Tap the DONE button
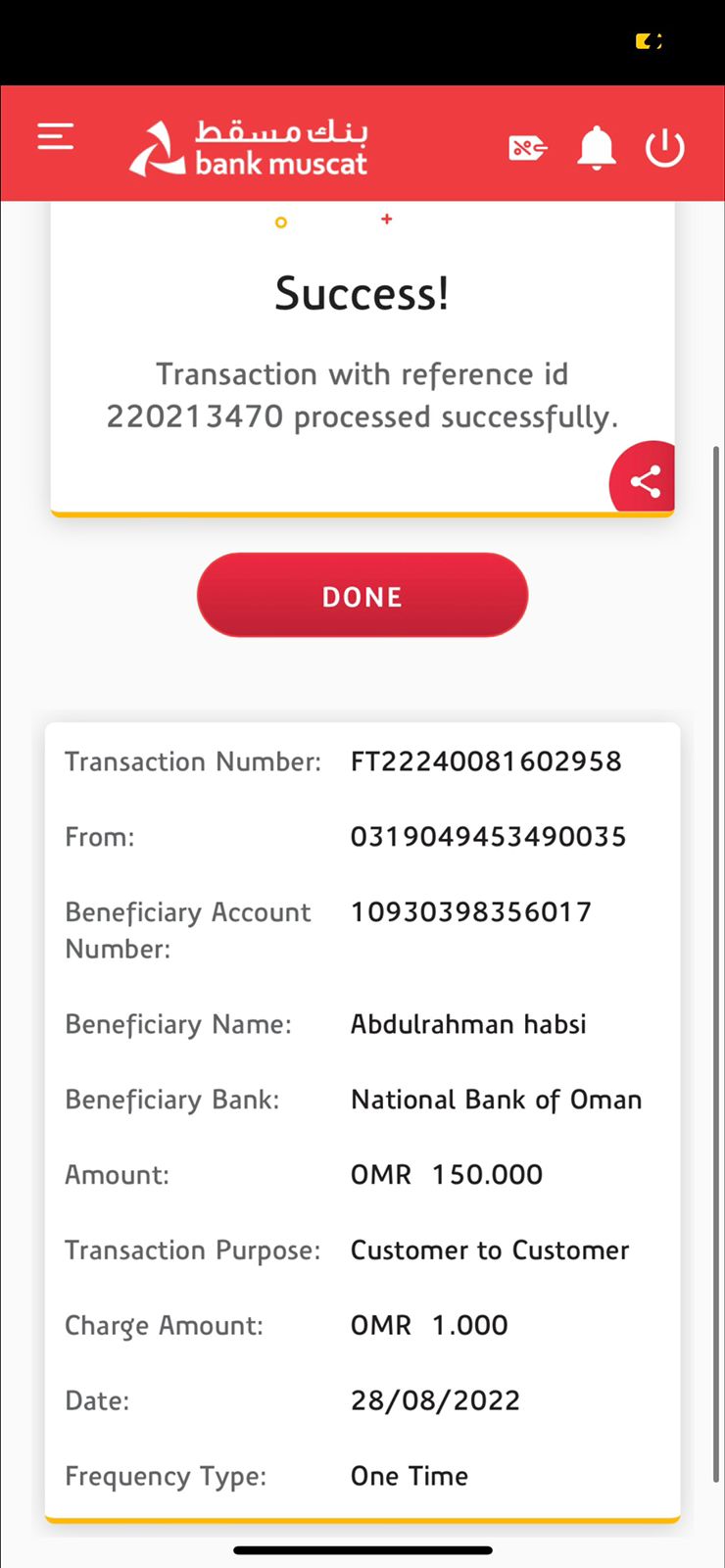725x1568 pixels. coord(362,596)
